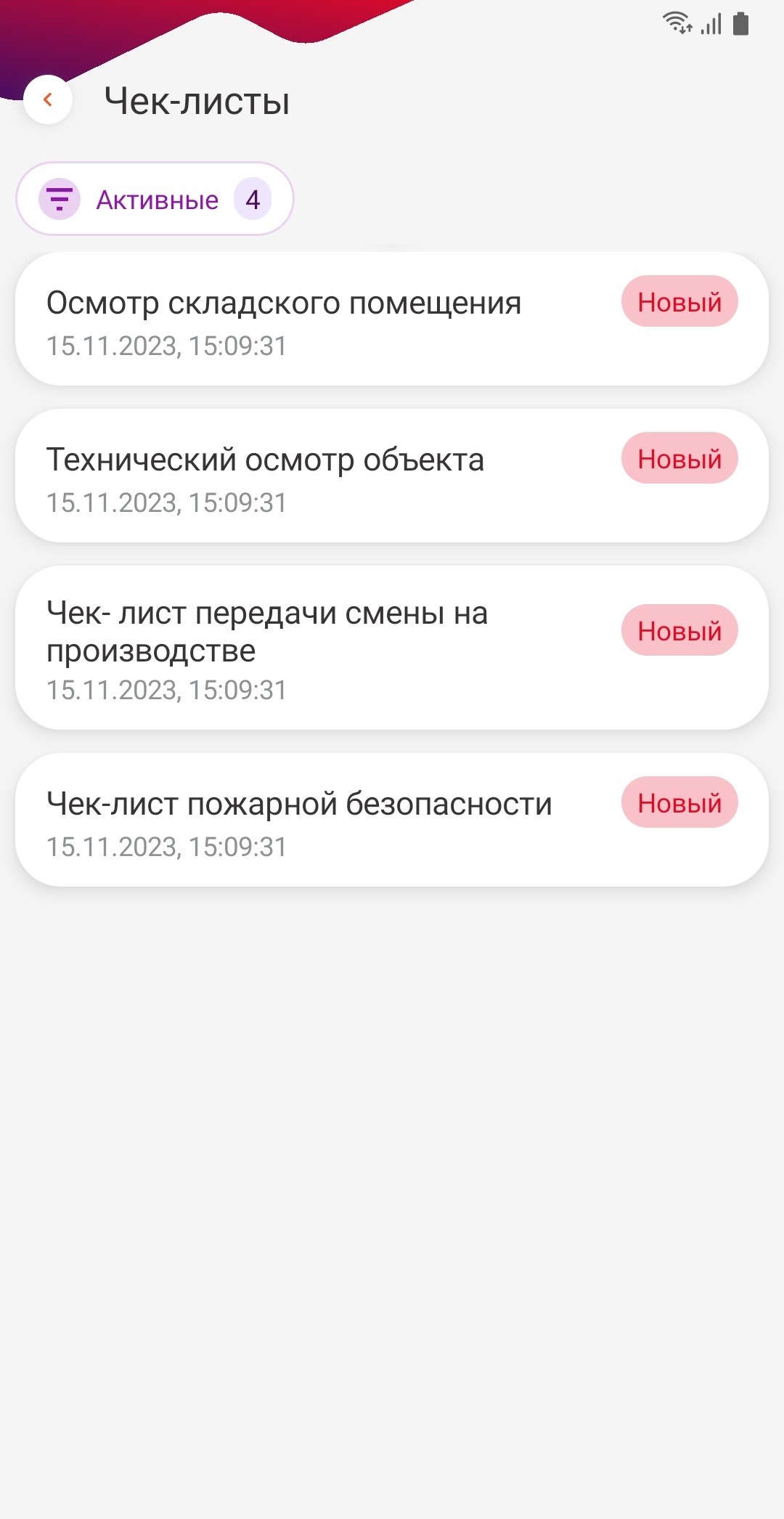The width and height of the screenshot is (784, 1519).
Task: Open Технический осмотр объекта checklist
Action: [x=392, y=476]
